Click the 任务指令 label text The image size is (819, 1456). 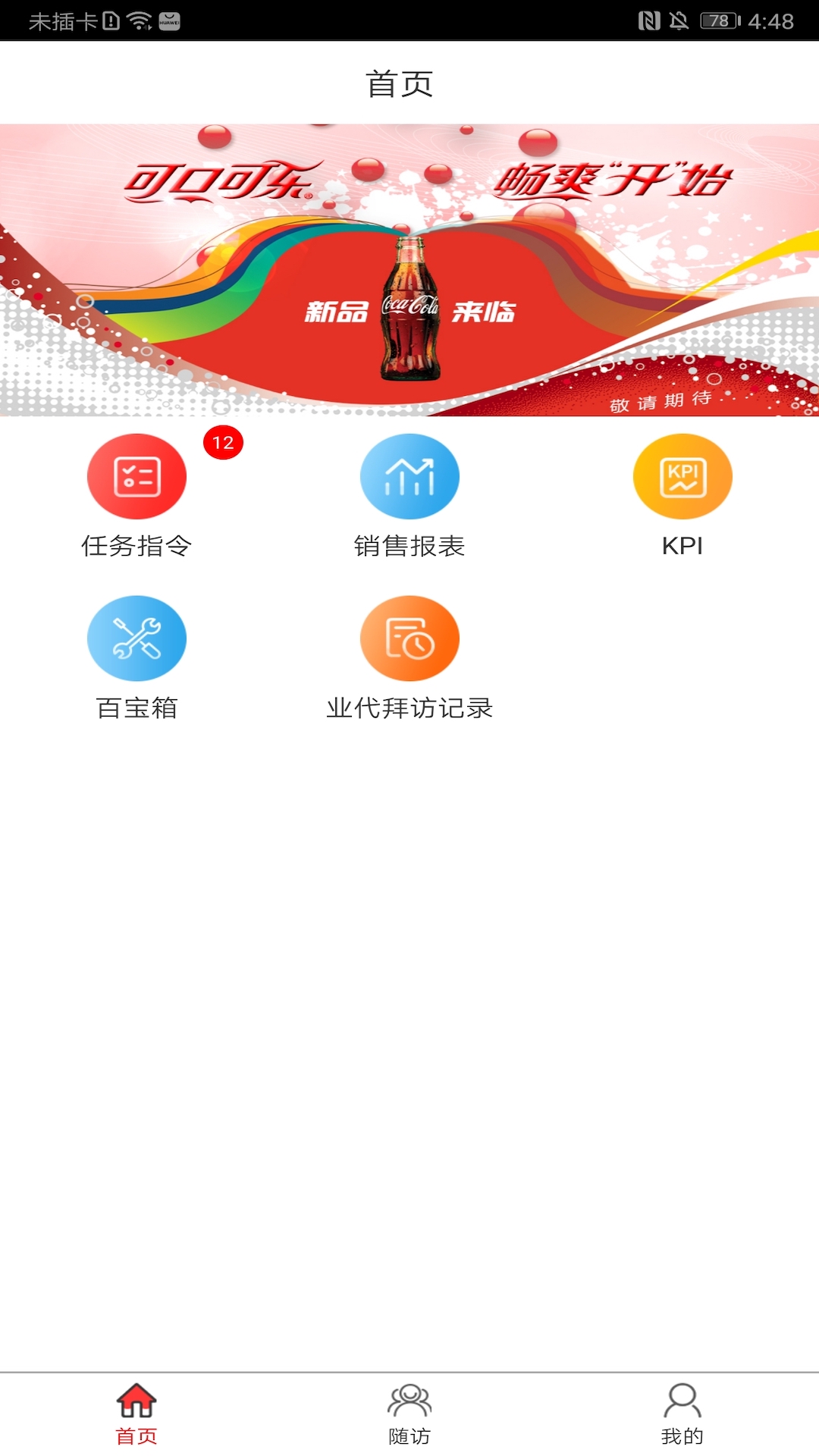pyautogui.click(x=137, y=544)
